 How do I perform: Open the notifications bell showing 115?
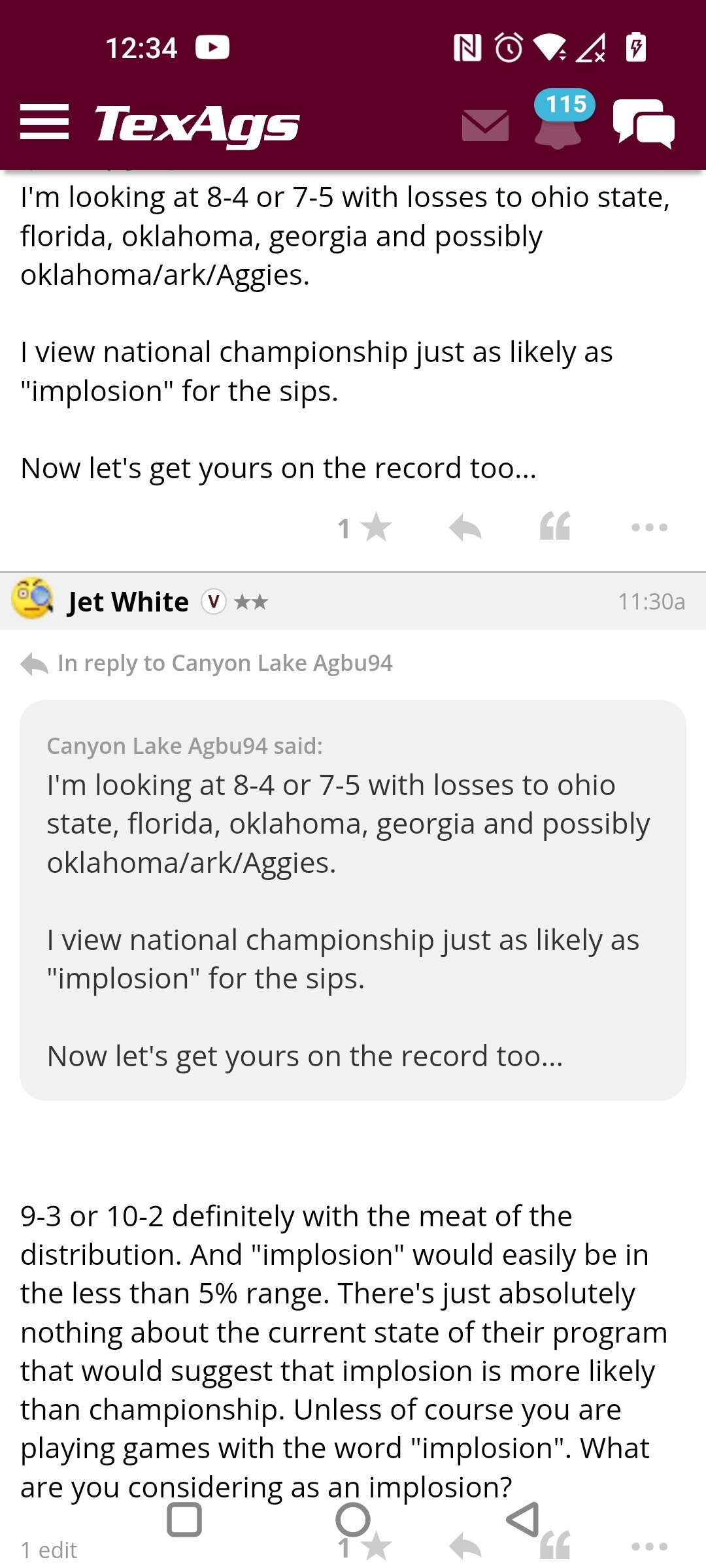click(561, 120)
